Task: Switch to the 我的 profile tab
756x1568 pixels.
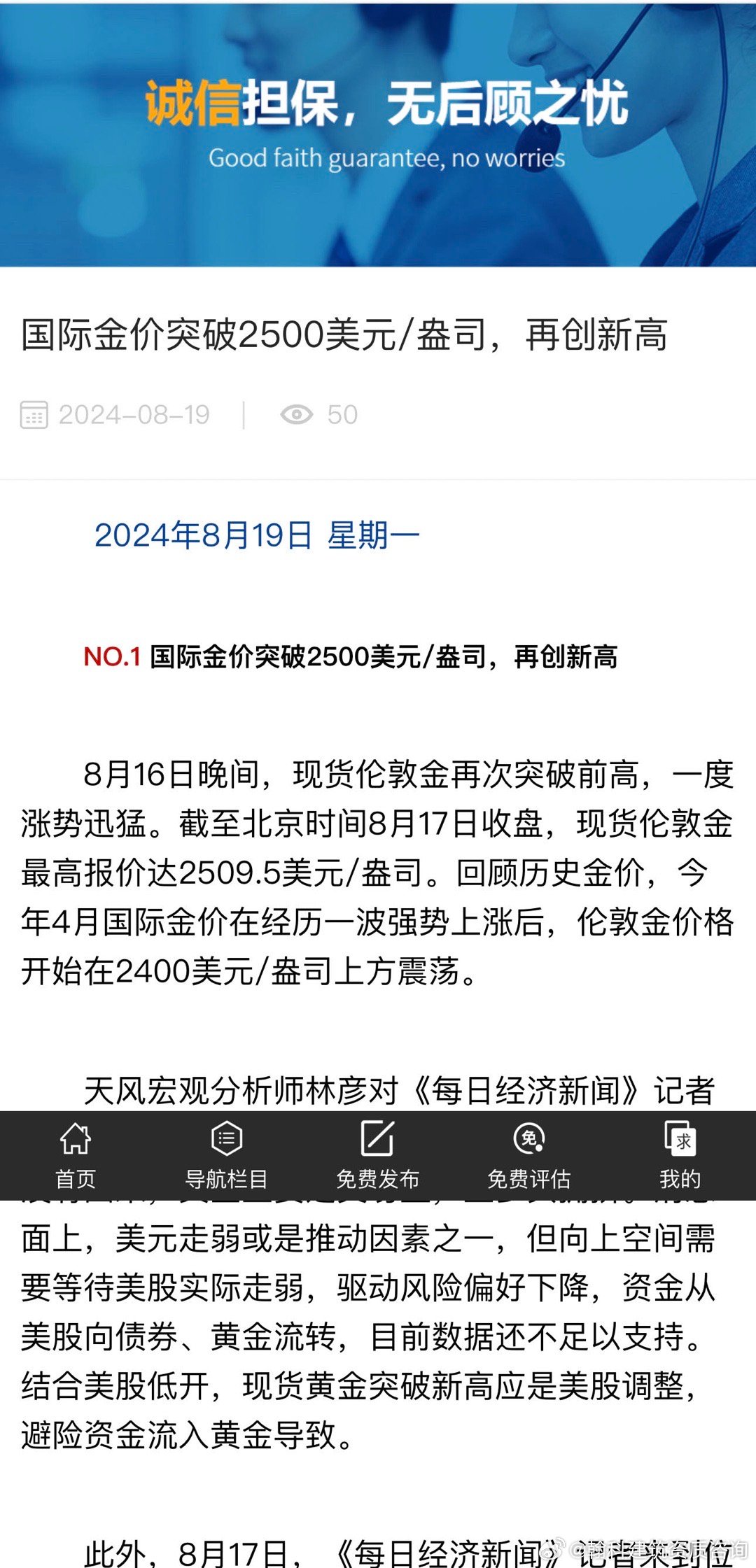Action: coord(680,1155)
